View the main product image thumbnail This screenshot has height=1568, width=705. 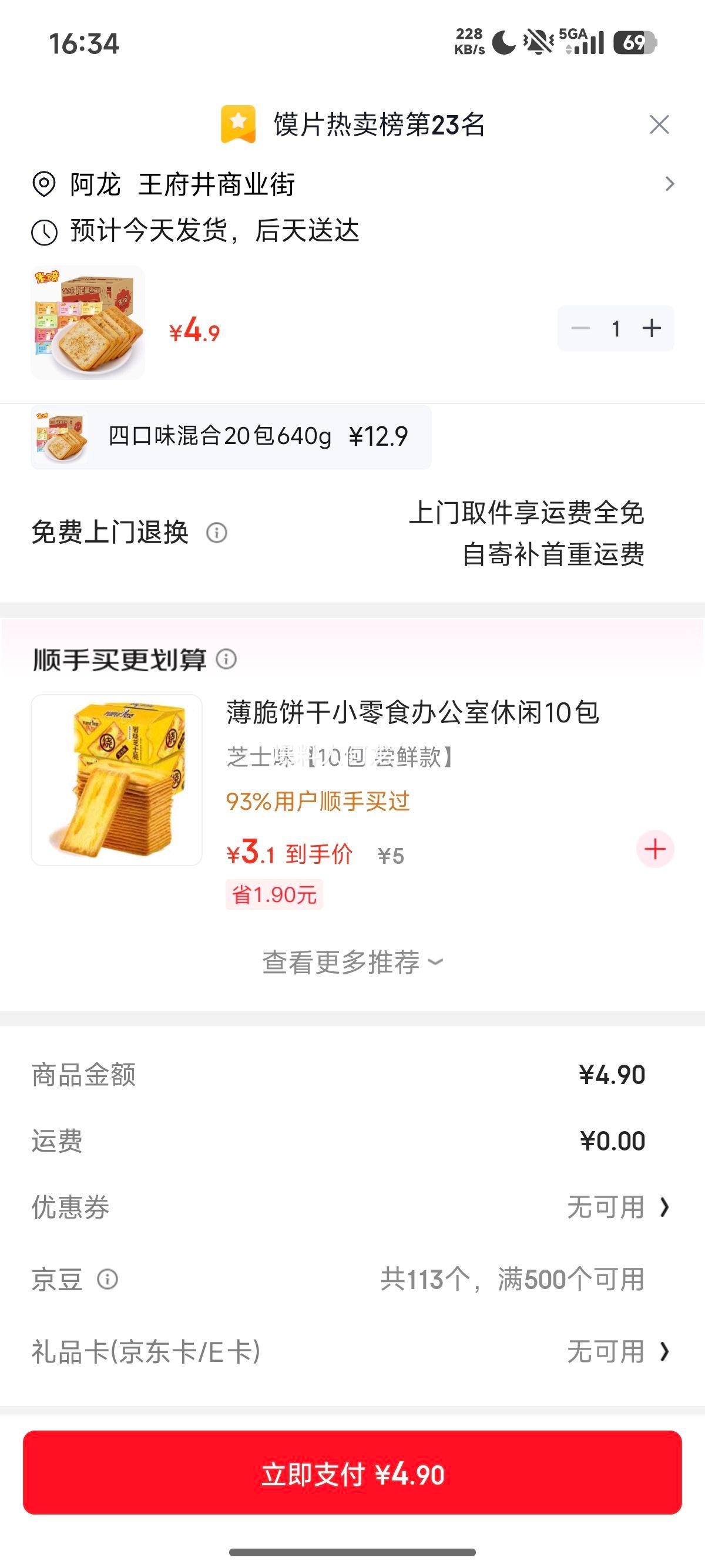[88, 322]
